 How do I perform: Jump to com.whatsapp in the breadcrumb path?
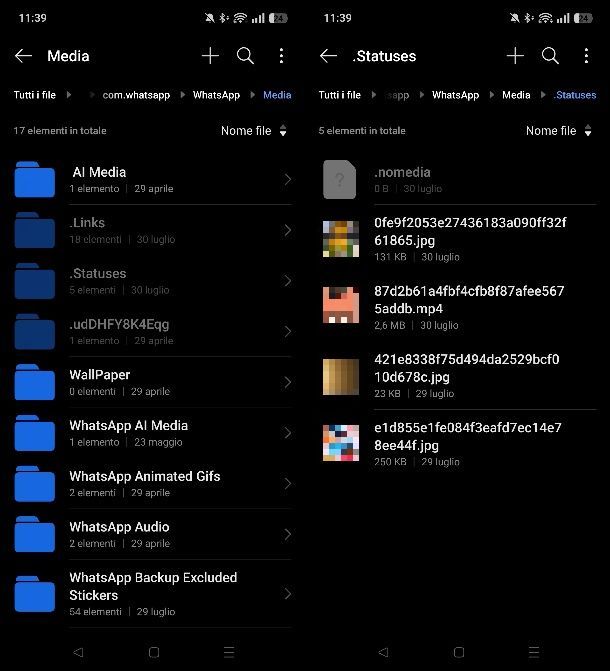(136, 95)
